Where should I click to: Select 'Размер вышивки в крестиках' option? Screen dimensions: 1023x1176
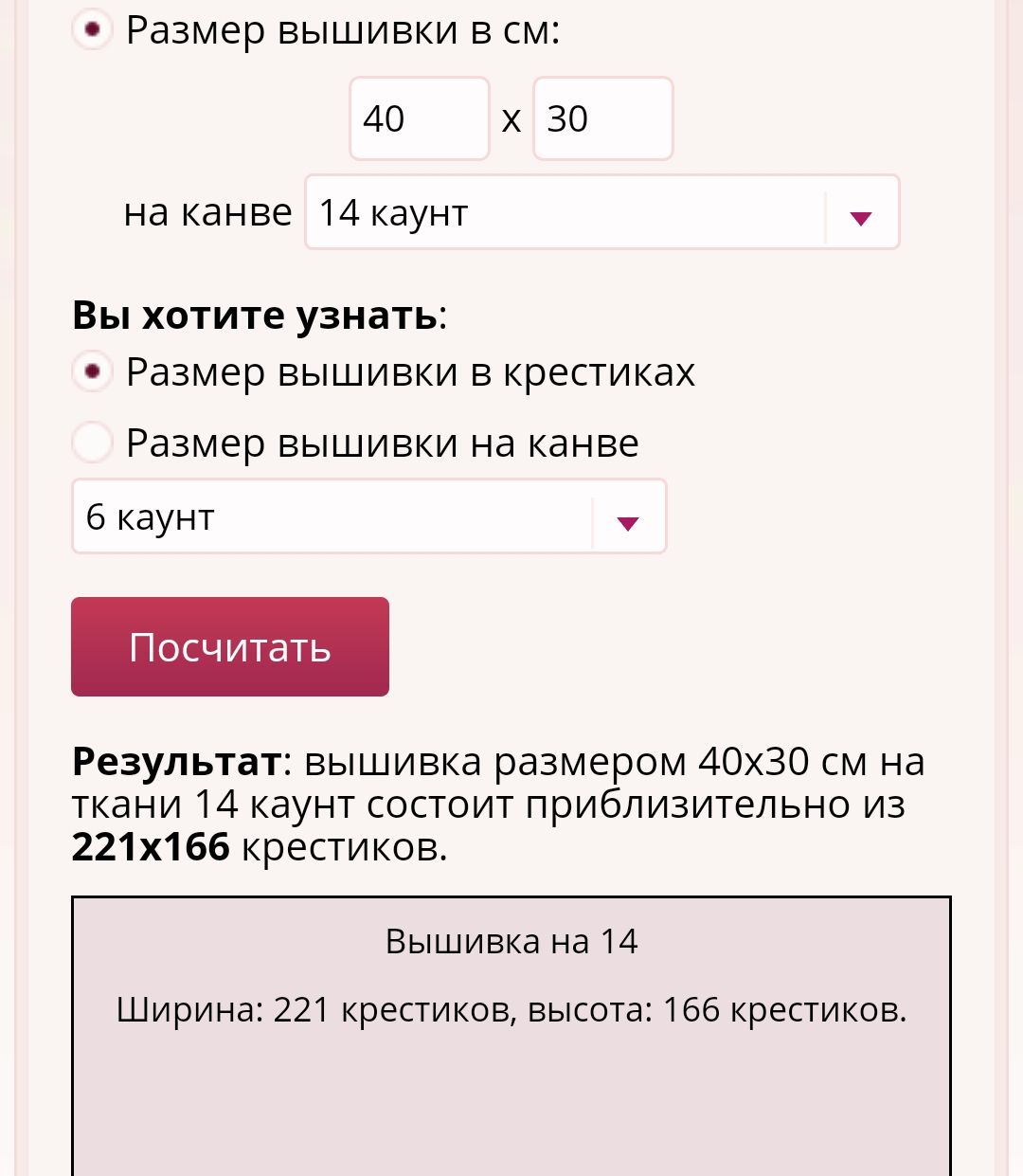[x=93, y=372]
